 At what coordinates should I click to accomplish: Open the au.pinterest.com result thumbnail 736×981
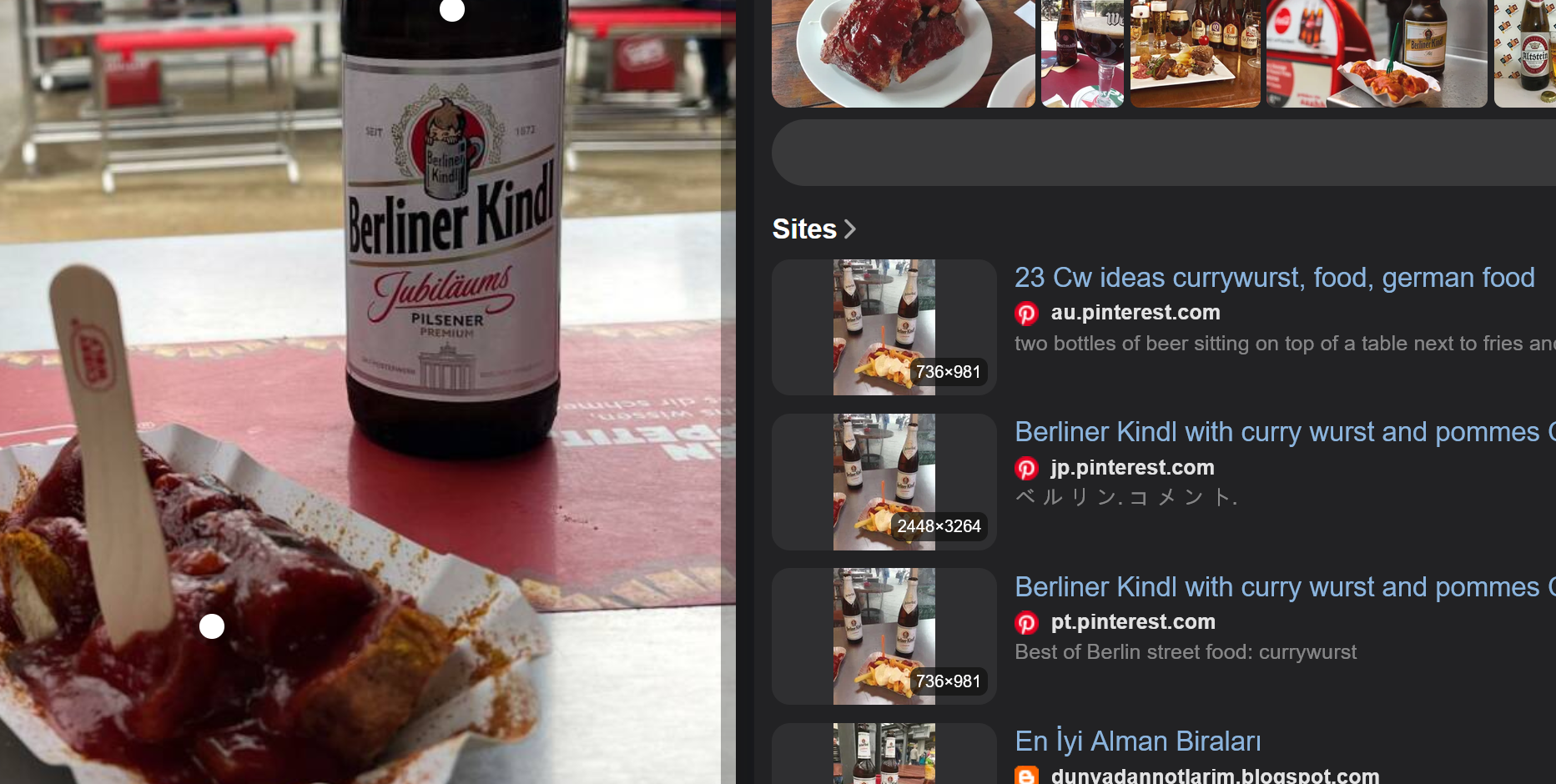[x=884, y=327]
